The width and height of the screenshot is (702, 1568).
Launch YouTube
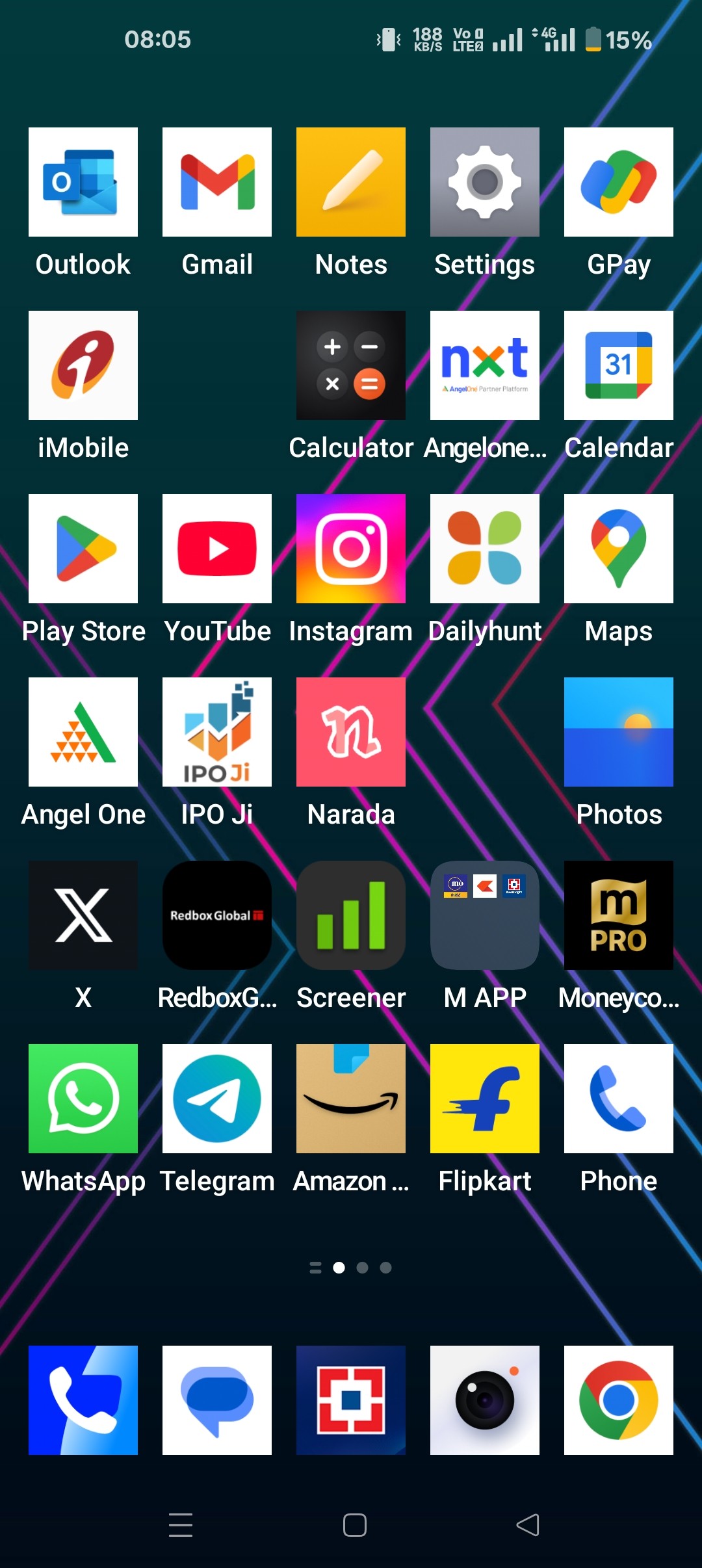[217, 549]
